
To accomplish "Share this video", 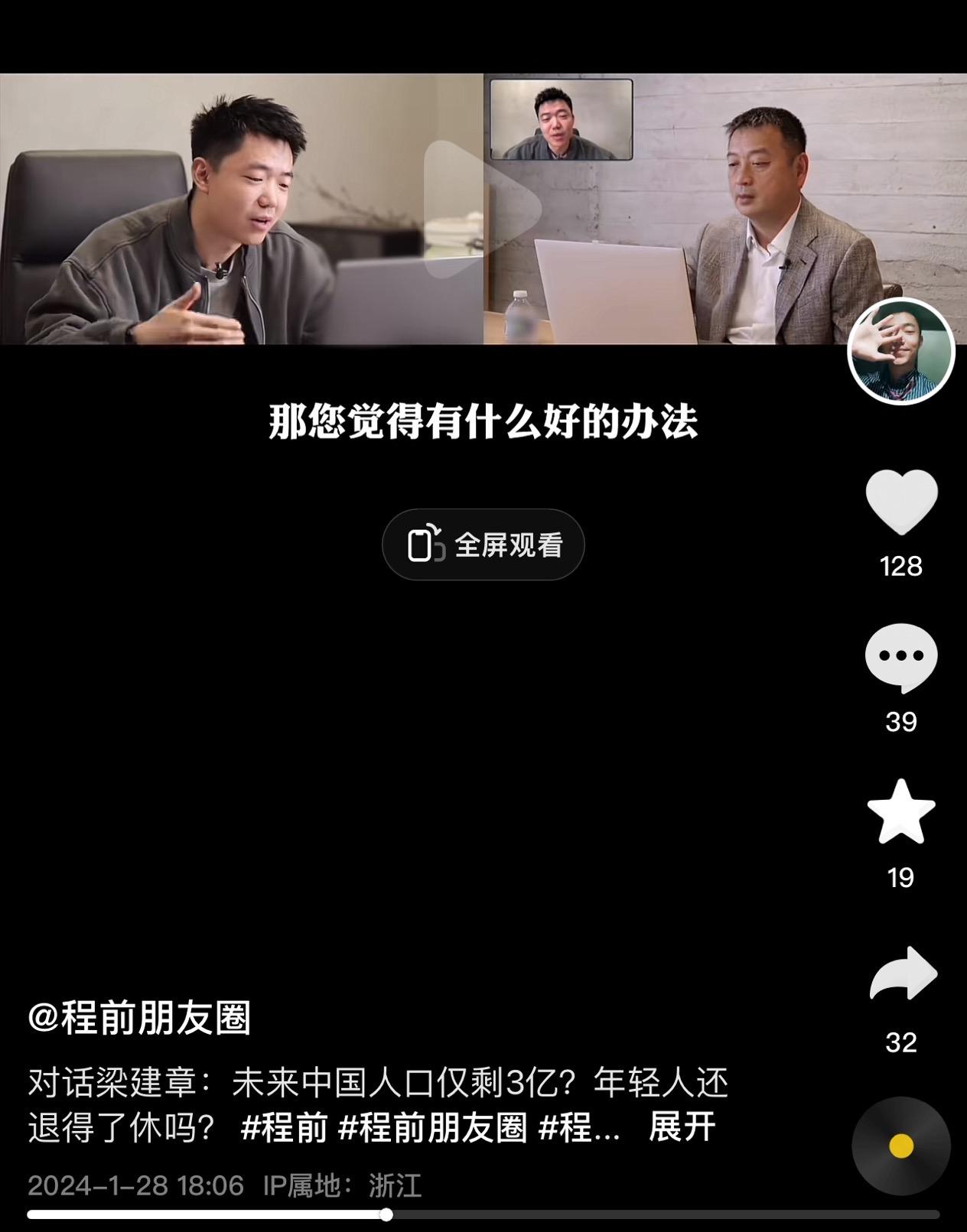I will tap(903, 974).
